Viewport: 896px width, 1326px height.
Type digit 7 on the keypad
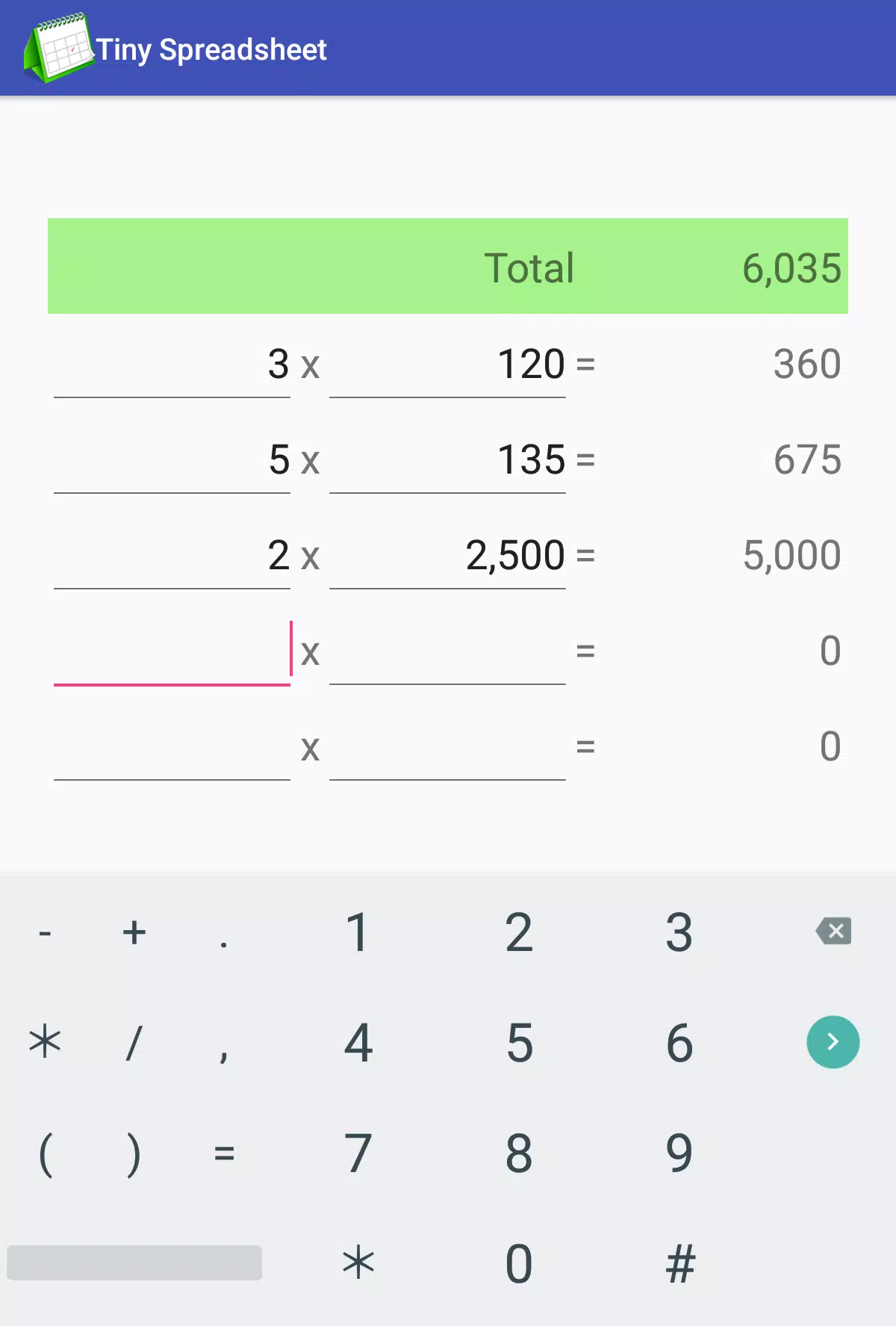tap(358, 1153)
